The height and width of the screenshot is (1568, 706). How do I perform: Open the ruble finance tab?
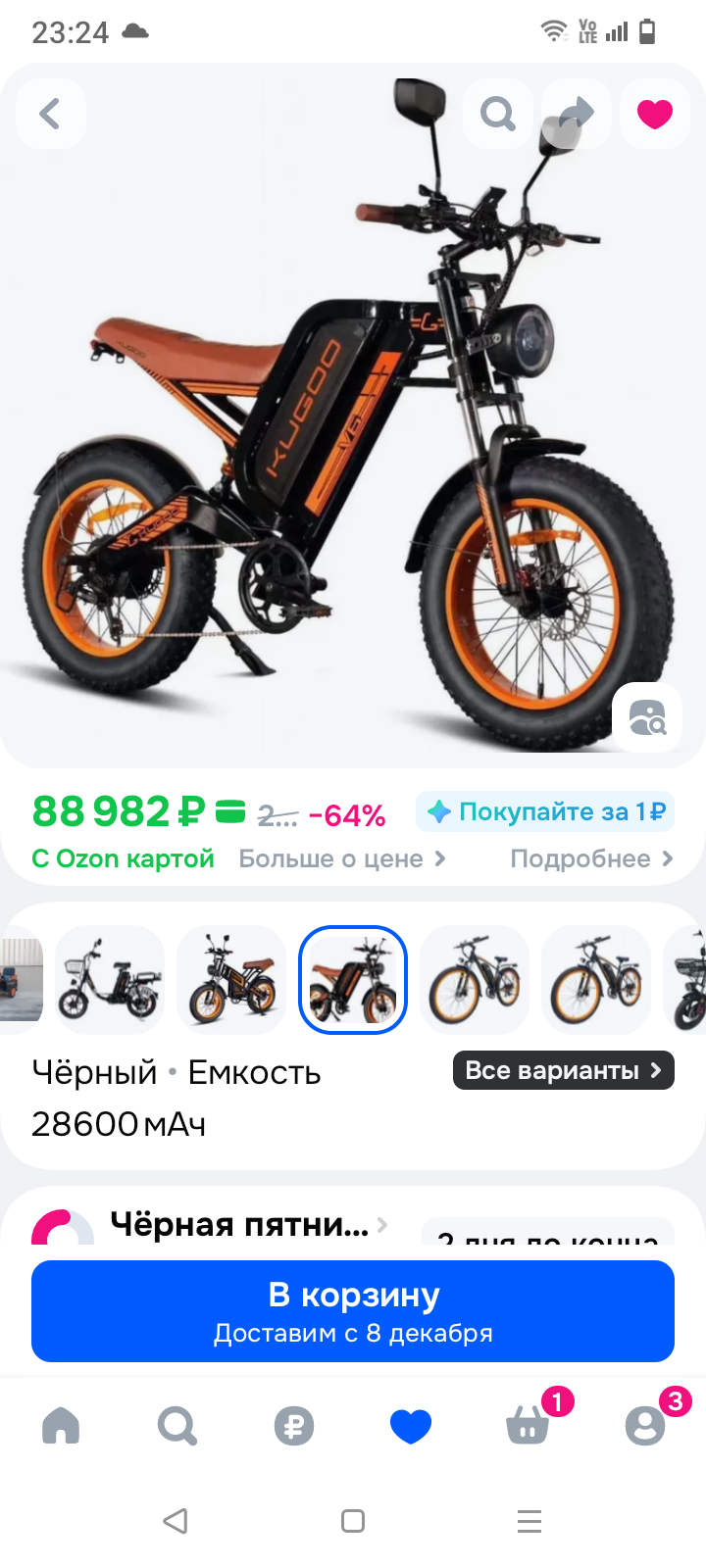point(294,1426)
